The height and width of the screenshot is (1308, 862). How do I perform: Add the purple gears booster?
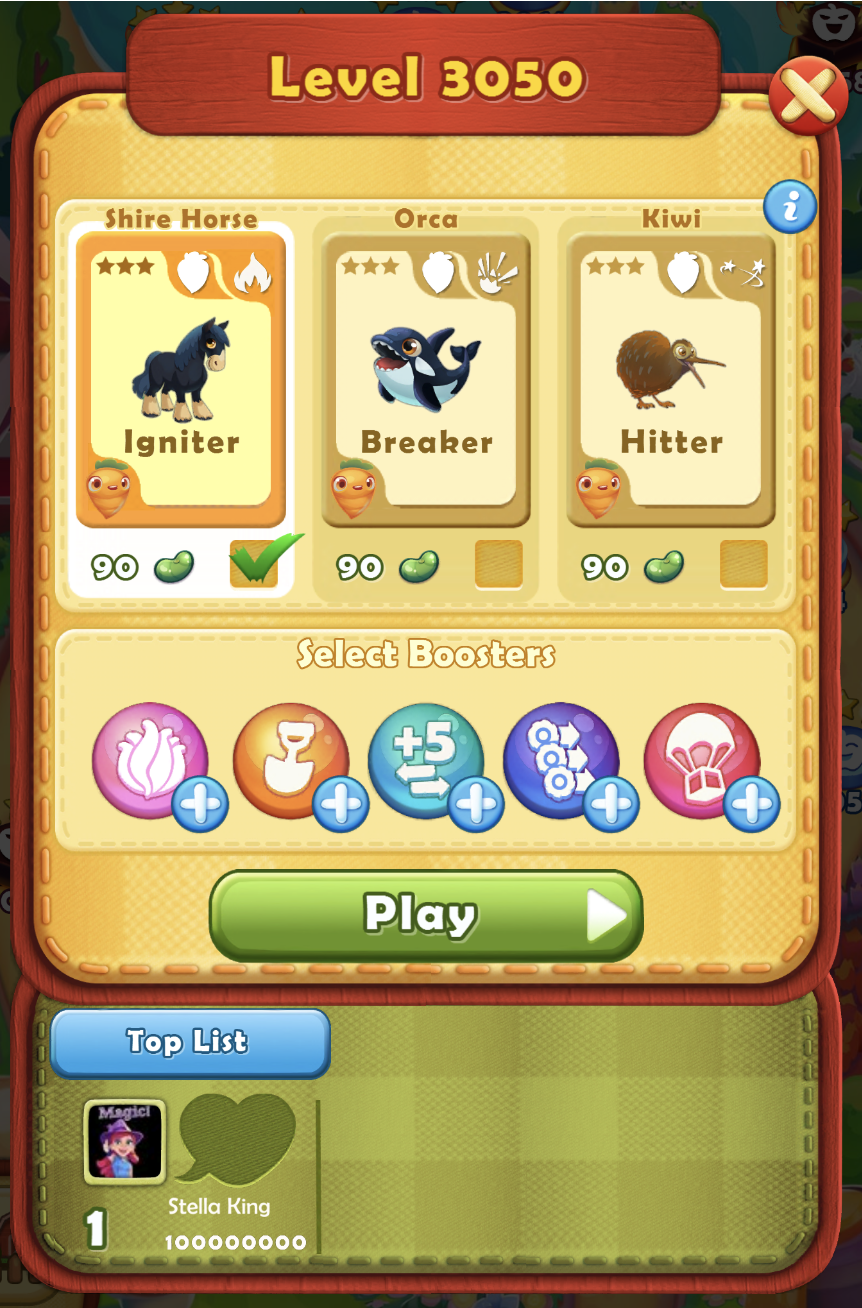[x=562, y=759]
